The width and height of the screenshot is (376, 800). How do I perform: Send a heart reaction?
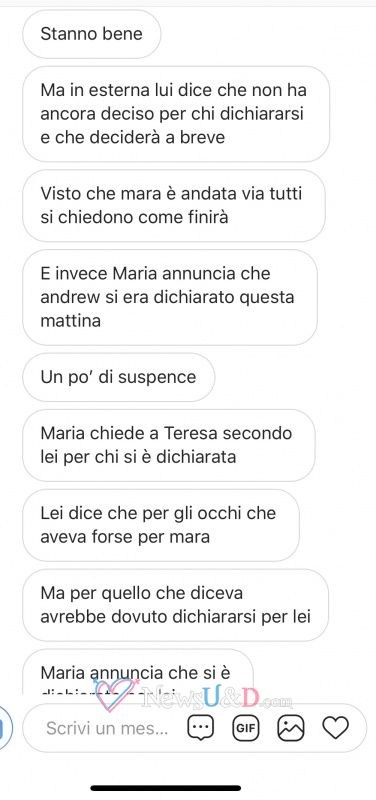click(x=336, y=728)
